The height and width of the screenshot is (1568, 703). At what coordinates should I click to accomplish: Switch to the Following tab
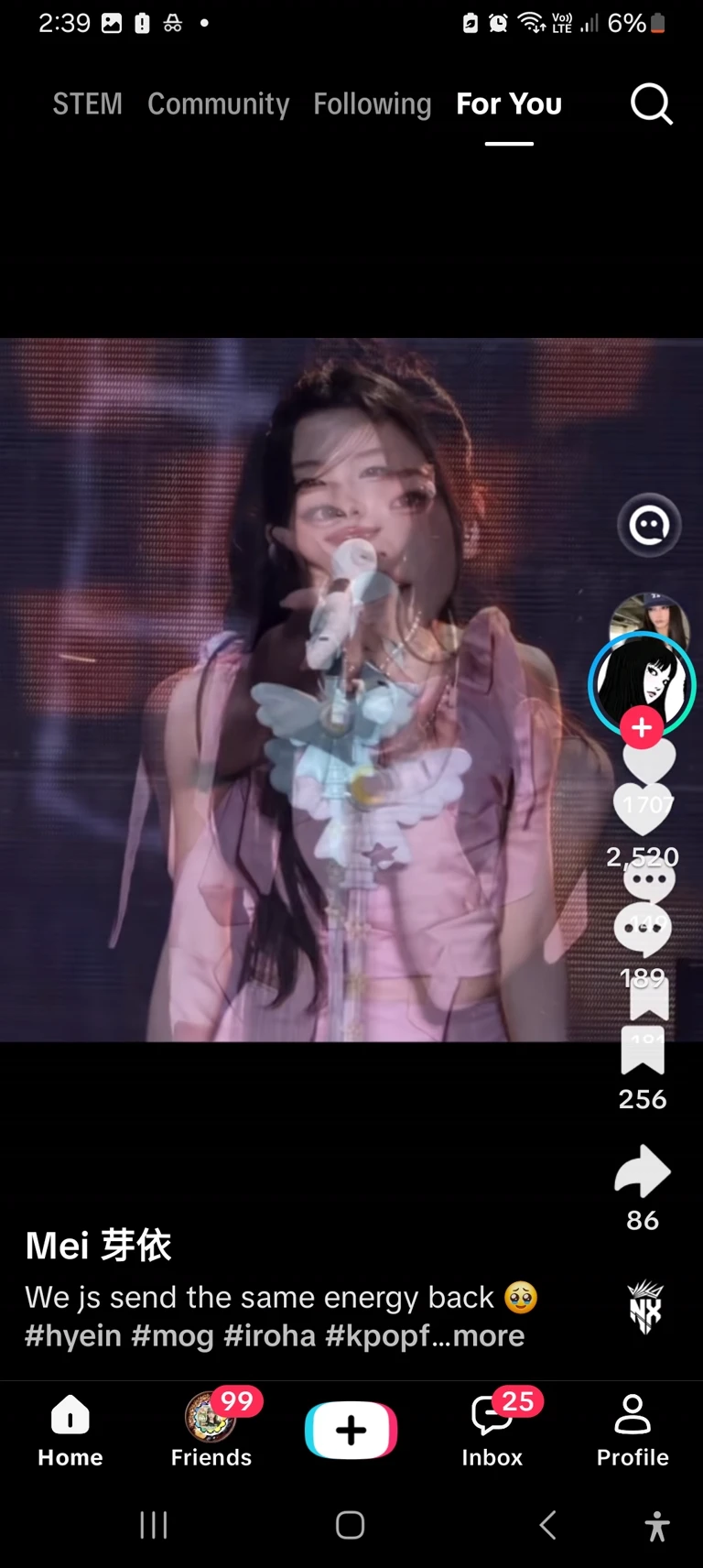click(x=372, y=104)
